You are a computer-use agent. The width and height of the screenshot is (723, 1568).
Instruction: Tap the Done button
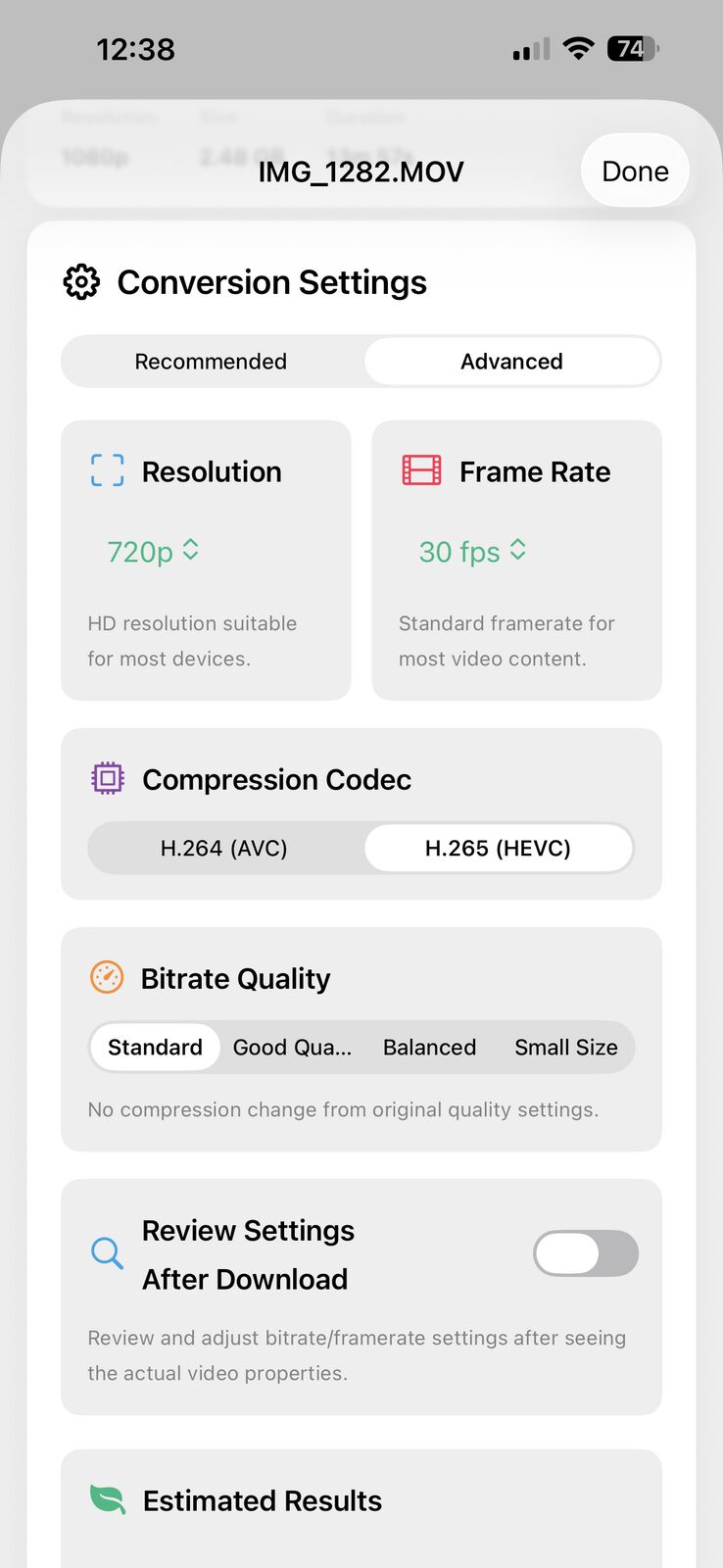click(635, 171)
